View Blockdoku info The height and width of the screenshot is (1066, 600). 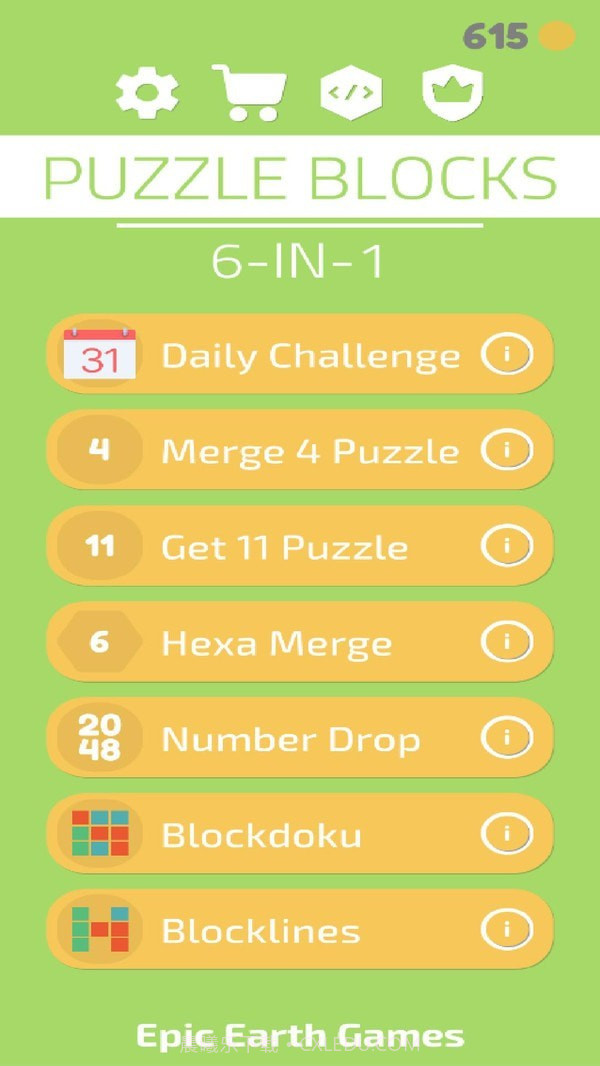coord(507,835)
